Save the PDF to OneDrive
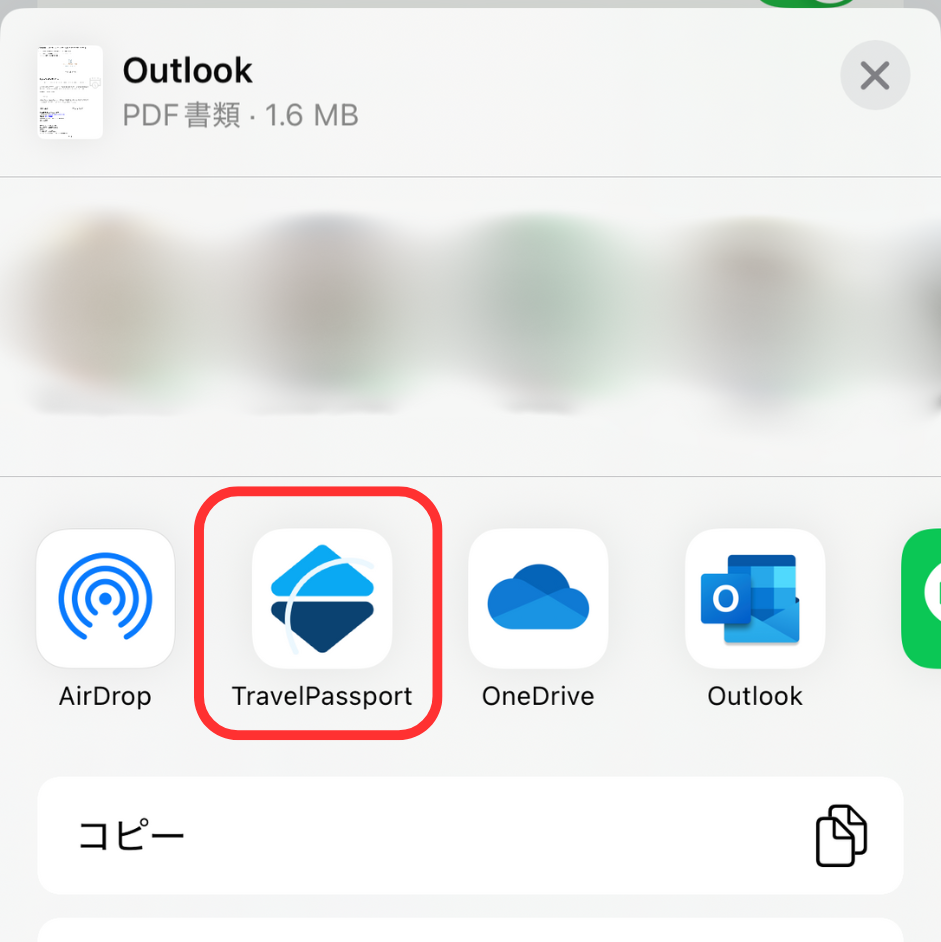Screen dimensions: 941x942 (538, 598)
